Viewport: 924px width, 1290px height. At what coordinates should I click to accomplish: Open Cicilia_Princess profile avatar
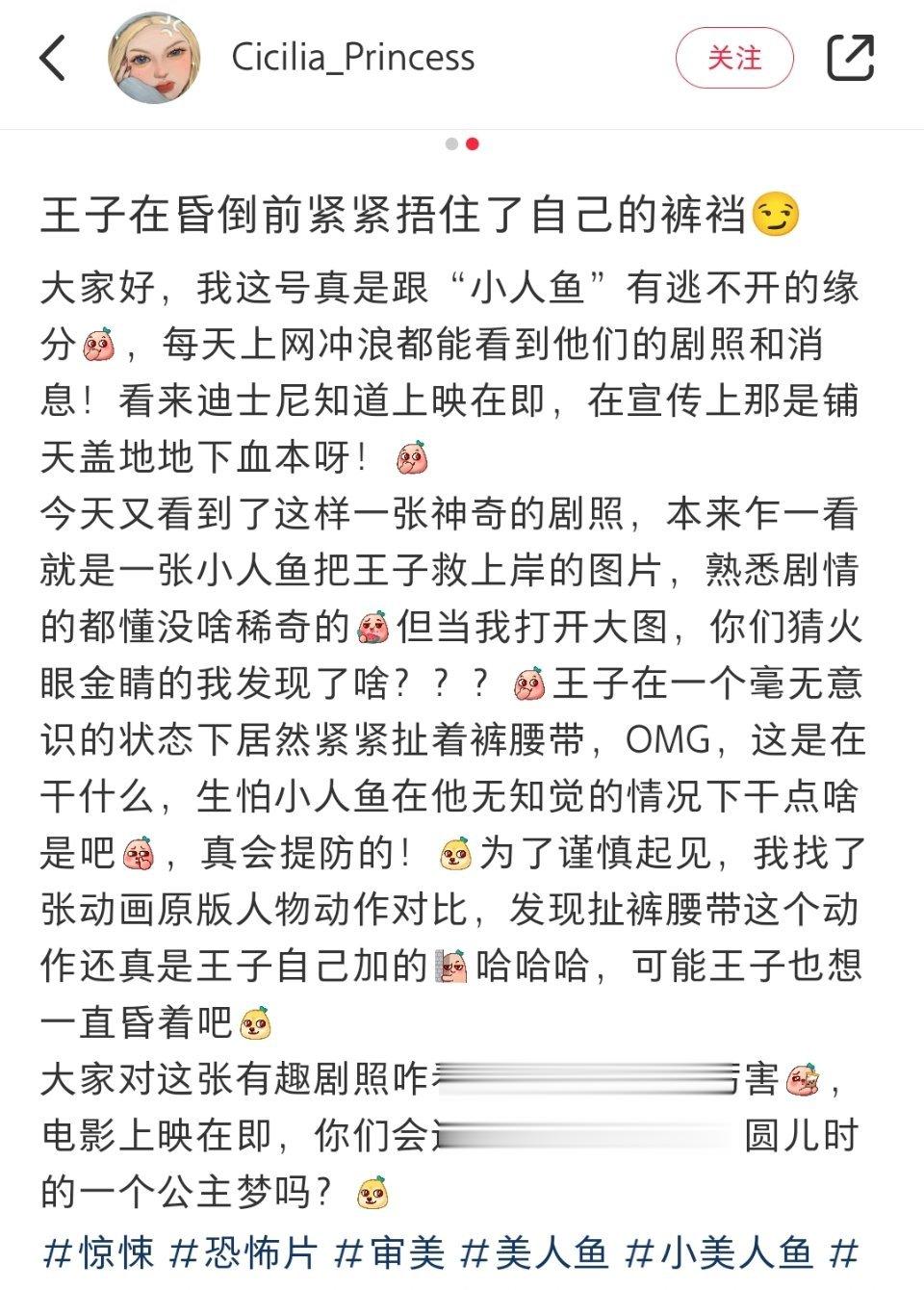[x=153, y=58]
